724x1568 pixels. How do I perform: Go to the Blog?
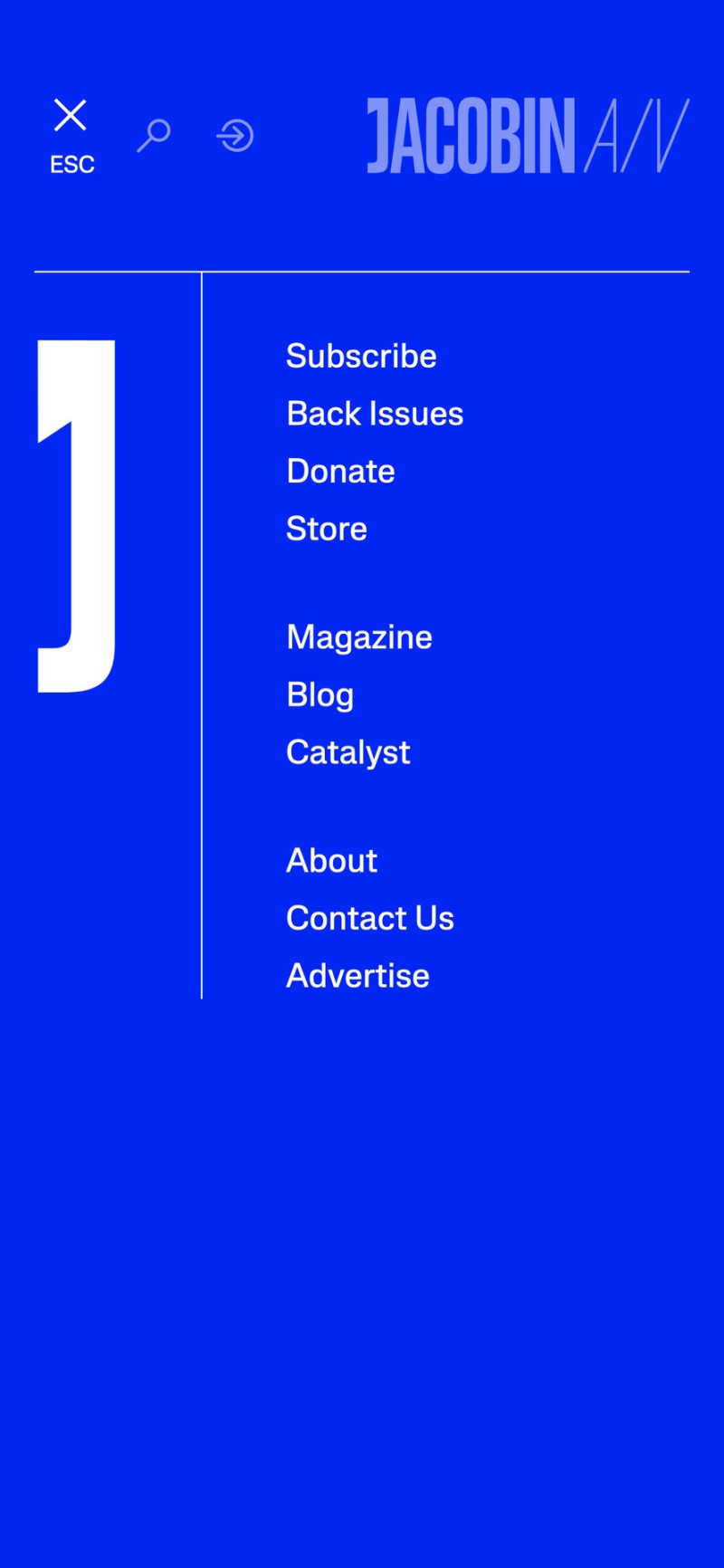319,695
